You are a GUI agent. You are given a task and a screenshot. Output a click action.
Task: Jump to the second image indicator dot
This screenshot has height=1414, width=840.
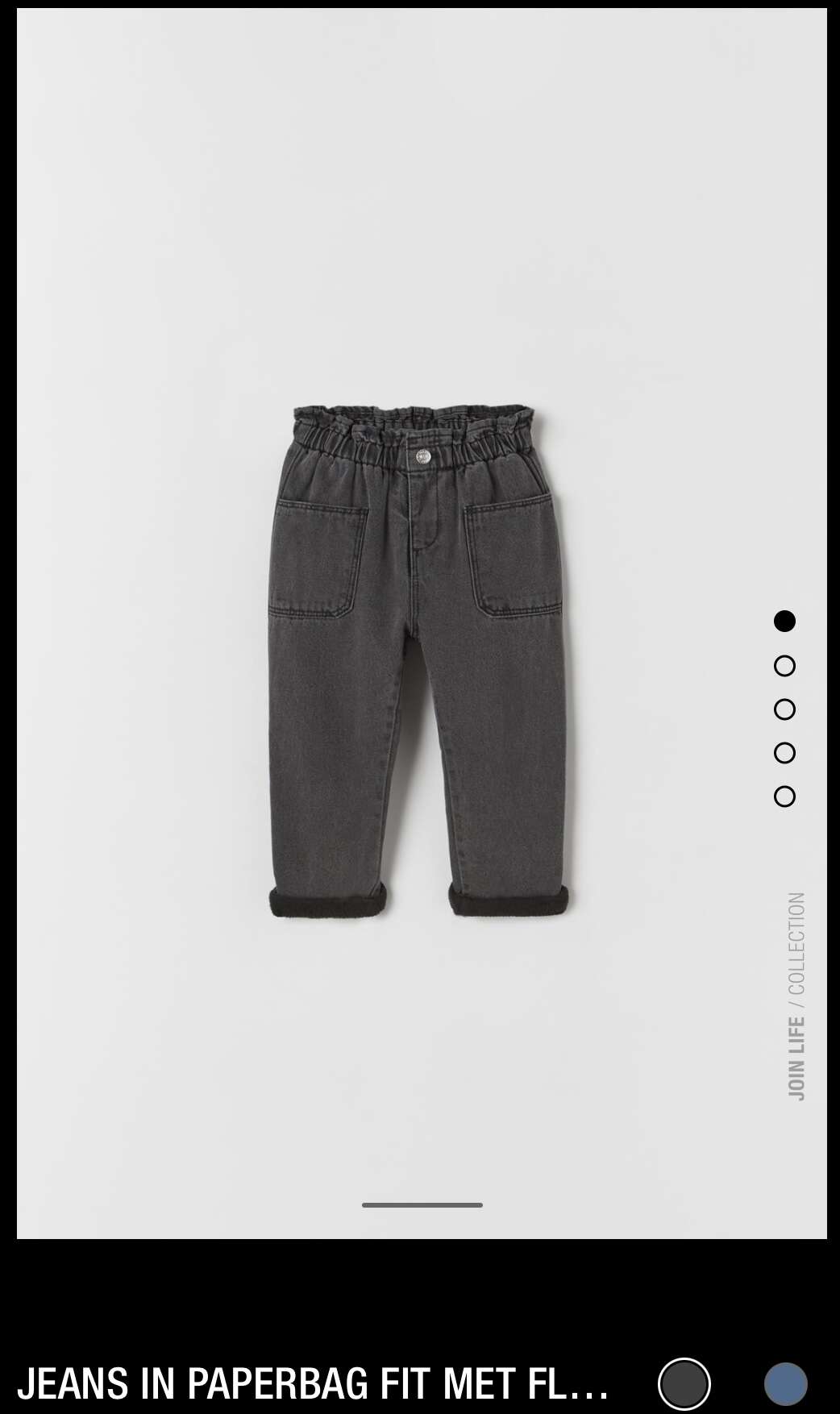pyautogui.click(x=784, y=666)
